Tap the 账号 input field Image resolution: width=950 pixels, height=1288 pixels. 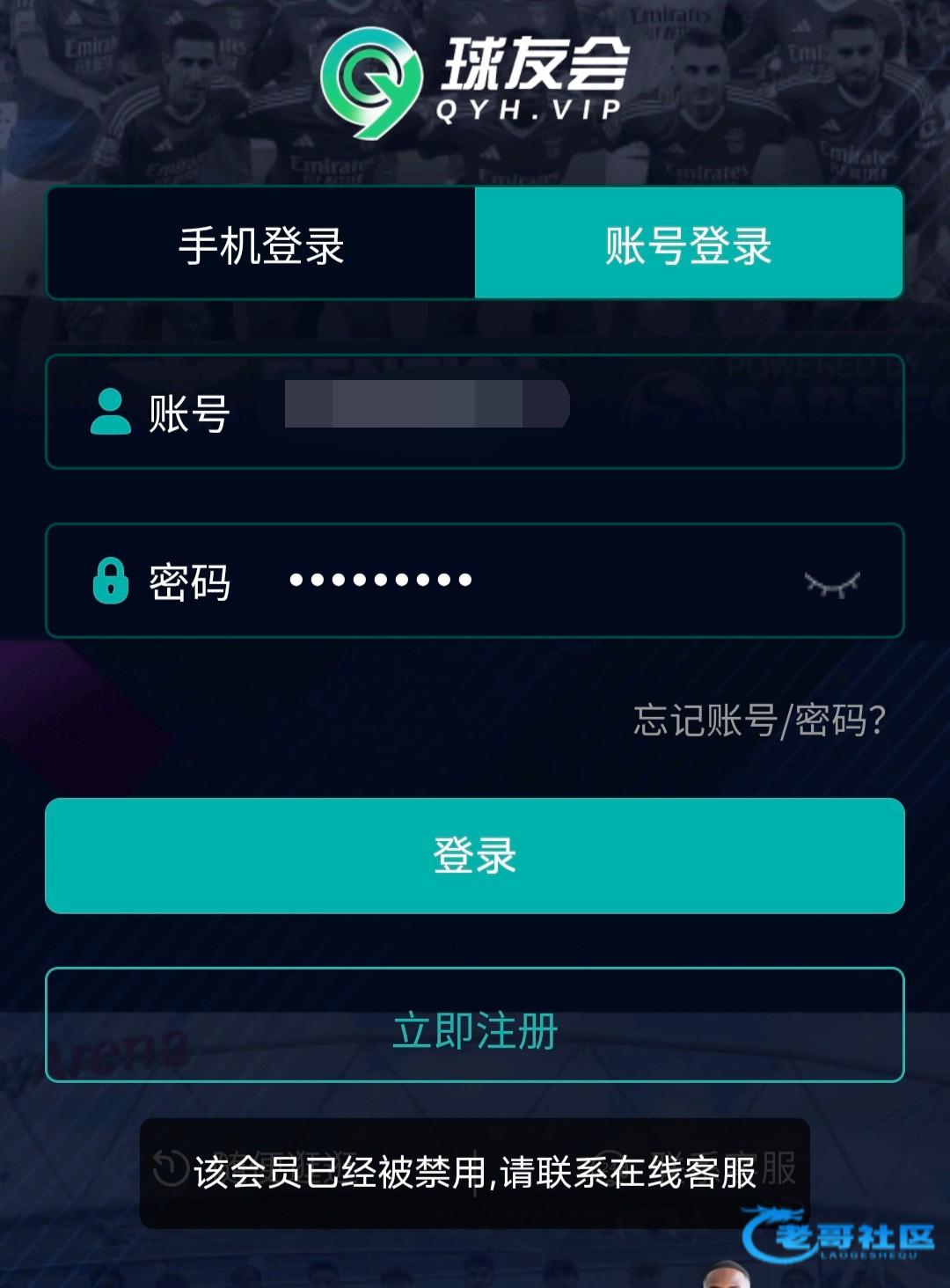pos(563,412)
